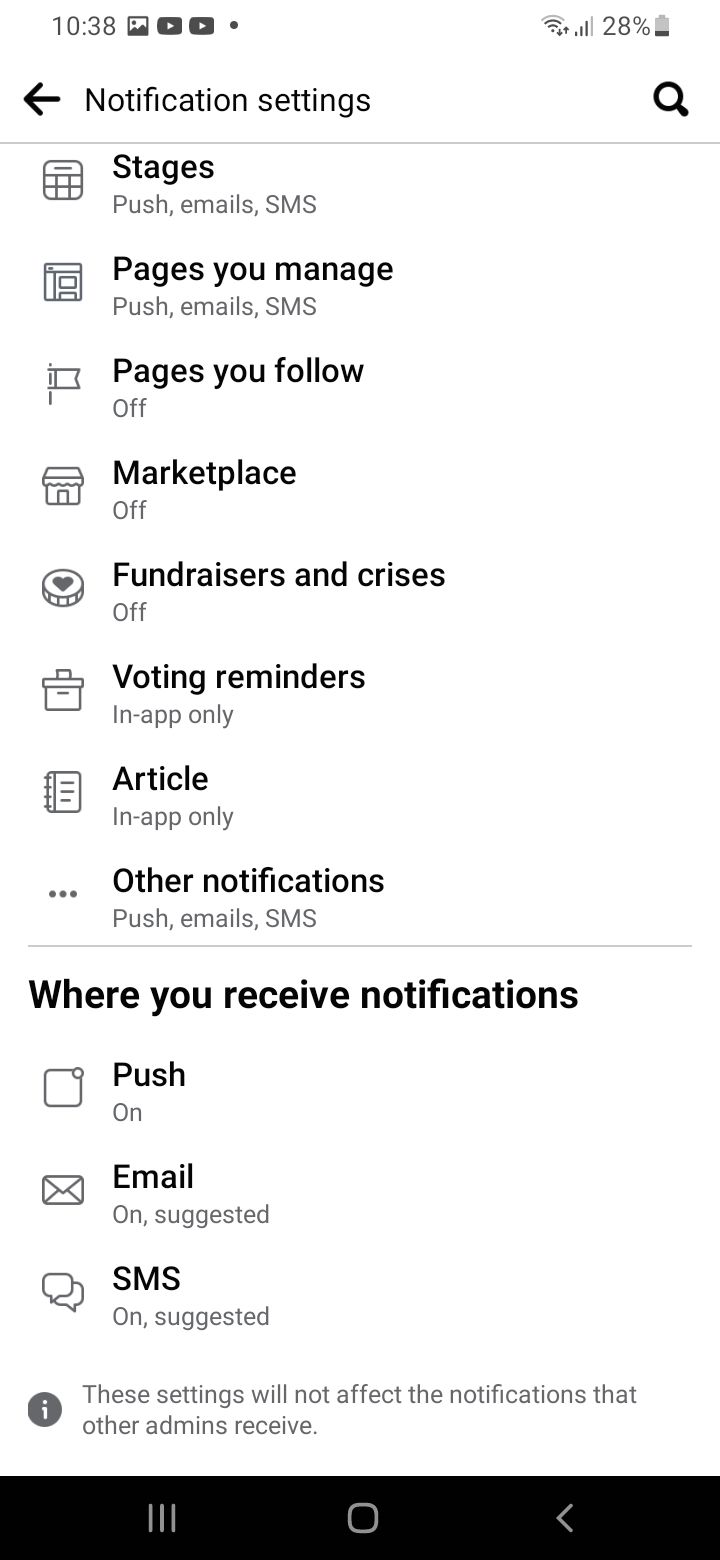The height and width of the screenshot is (1560, 720).
Task: Go back using the arrow
Action: tap(41, 99)
